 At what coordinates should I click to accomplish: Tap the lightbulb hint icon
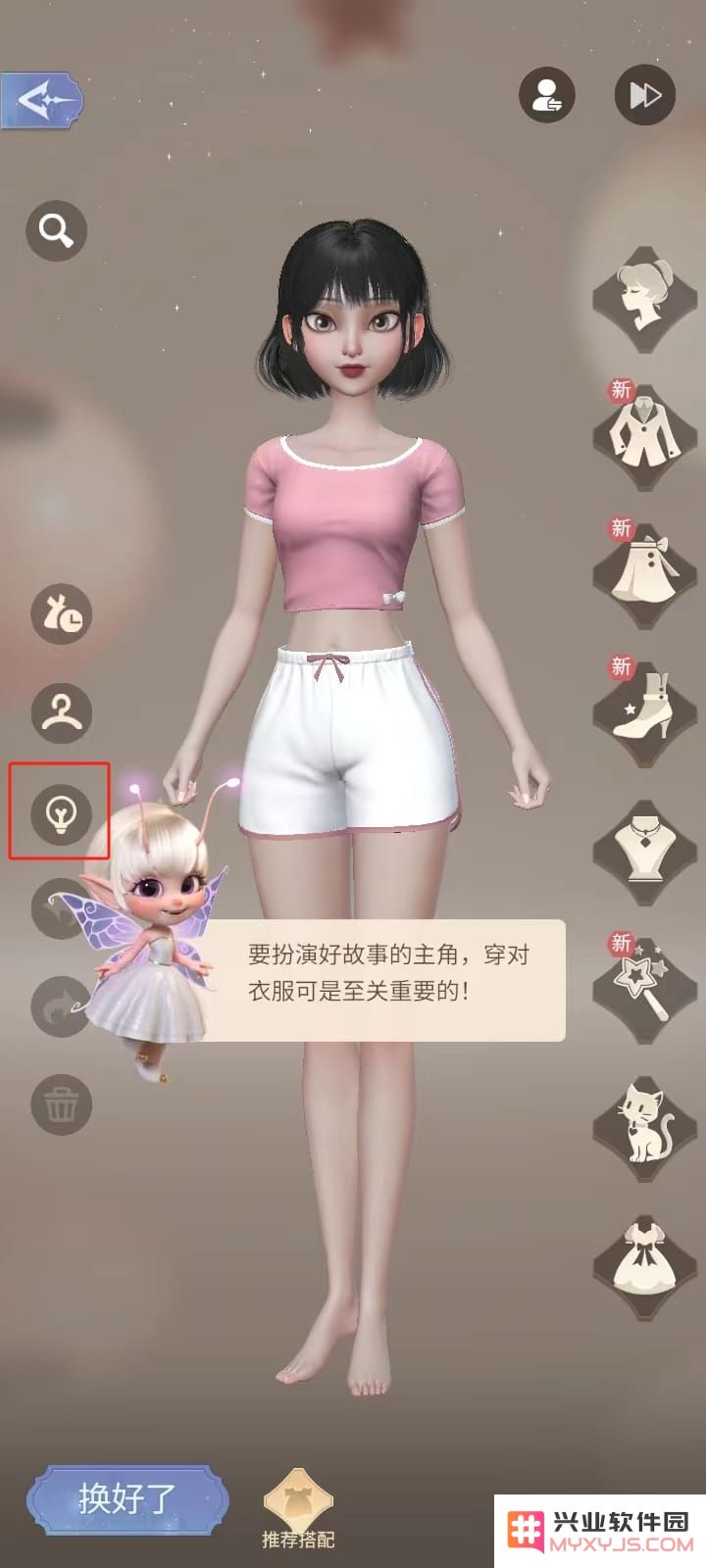(61, 813)
